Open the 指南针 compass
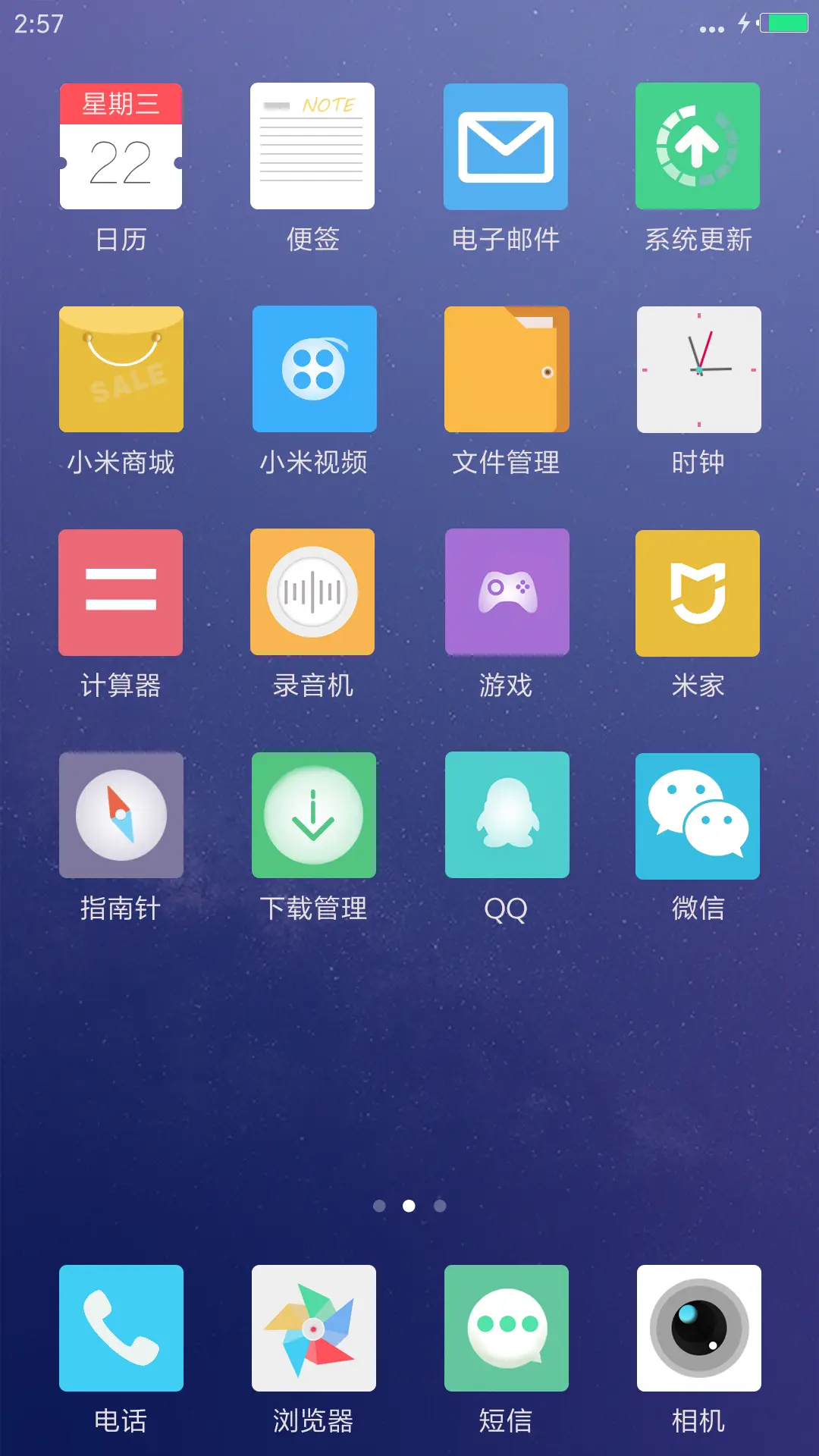This screenshot has height=1456, width=819. pos(121,814)
